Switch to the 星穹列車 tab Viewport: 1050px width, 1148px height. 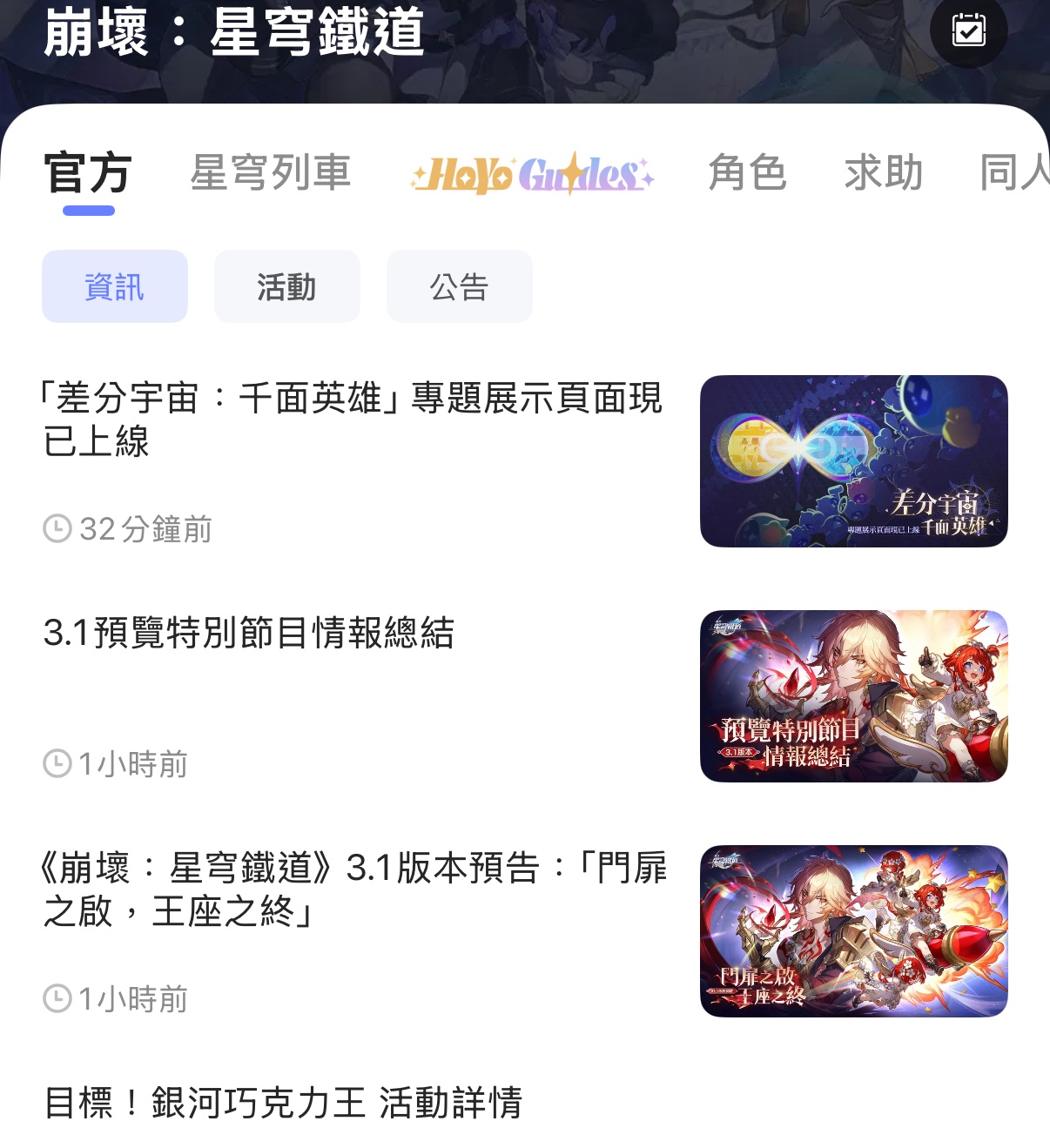271,172
